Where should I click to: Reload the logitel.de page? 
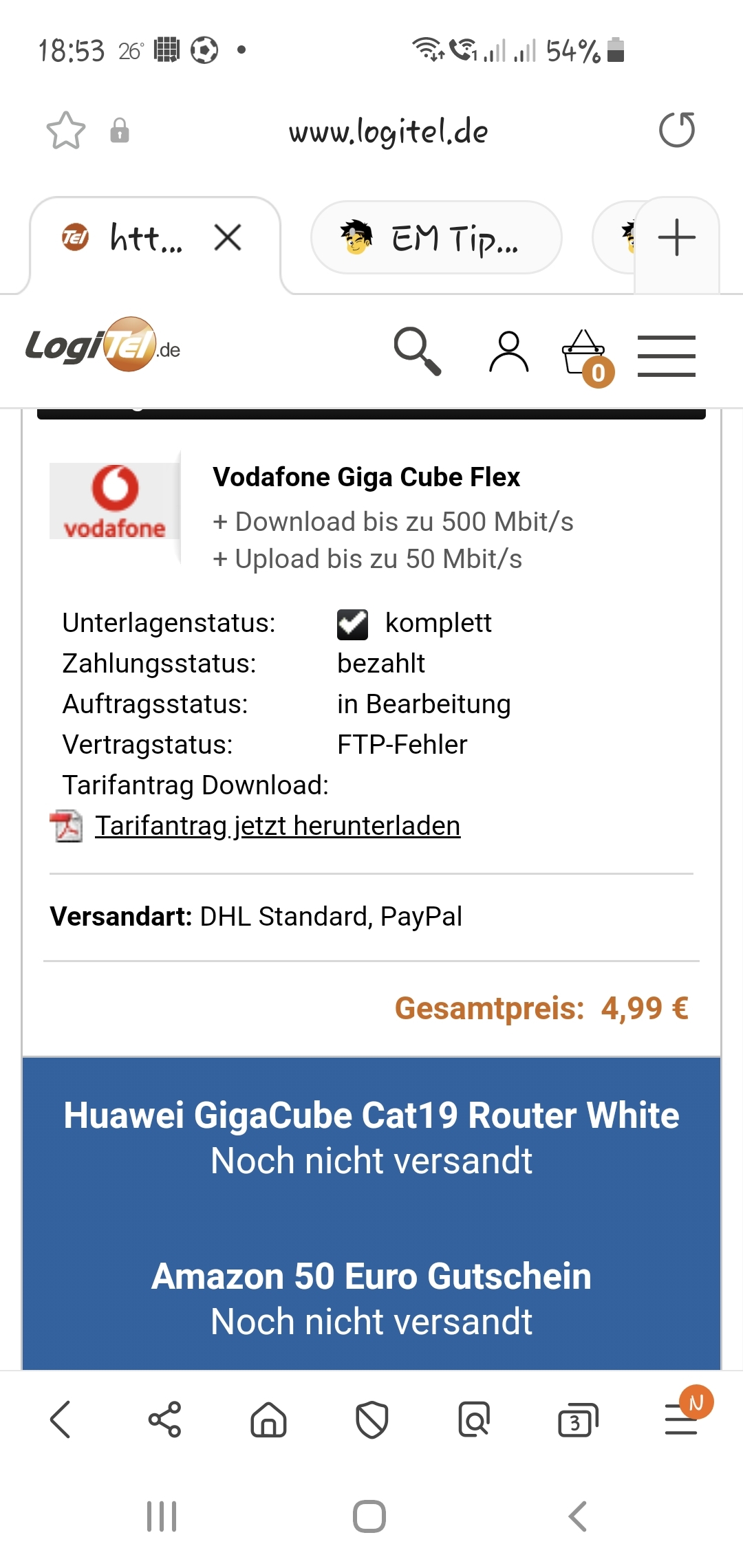point(677,130)
